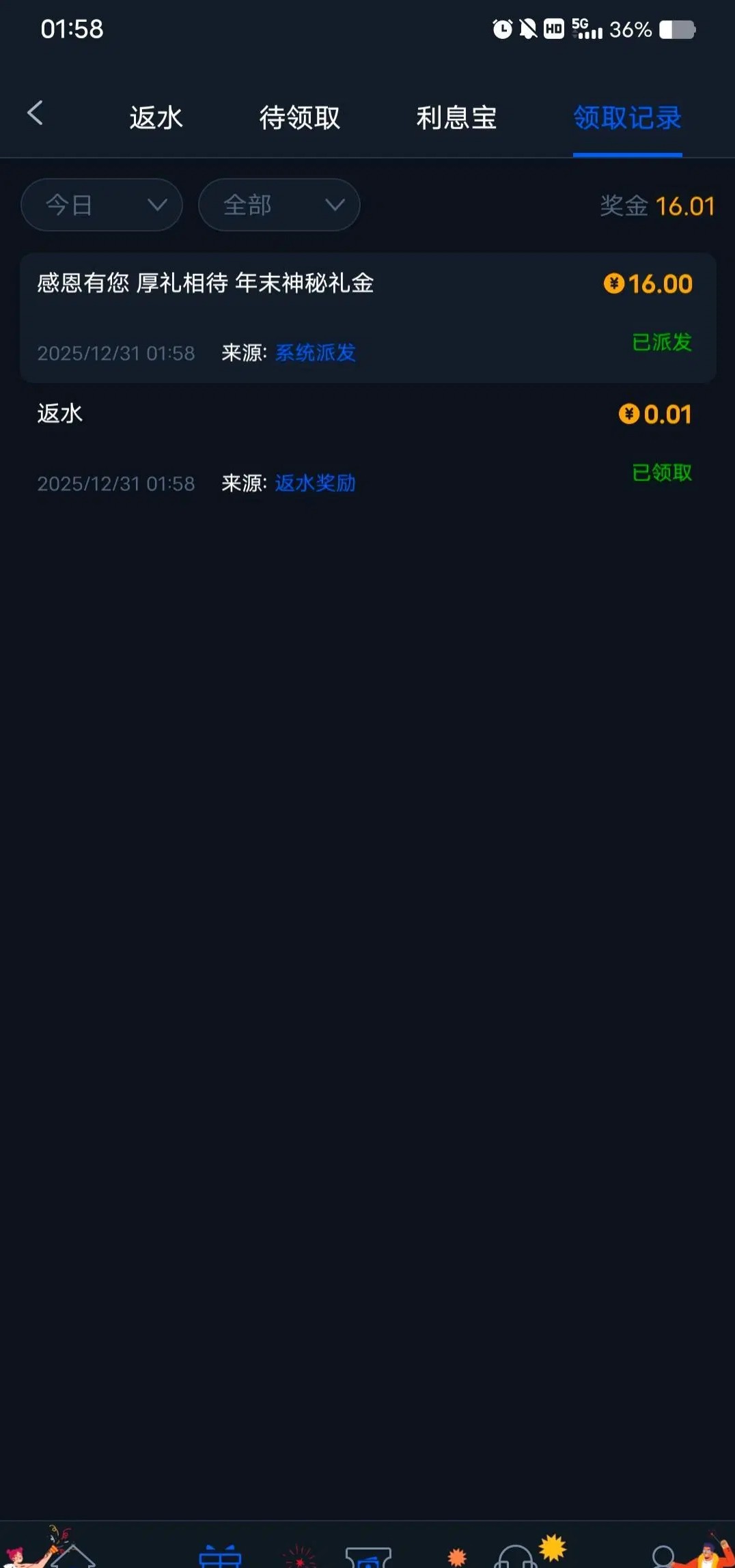Open the 待领取 tab

point(300,117)
